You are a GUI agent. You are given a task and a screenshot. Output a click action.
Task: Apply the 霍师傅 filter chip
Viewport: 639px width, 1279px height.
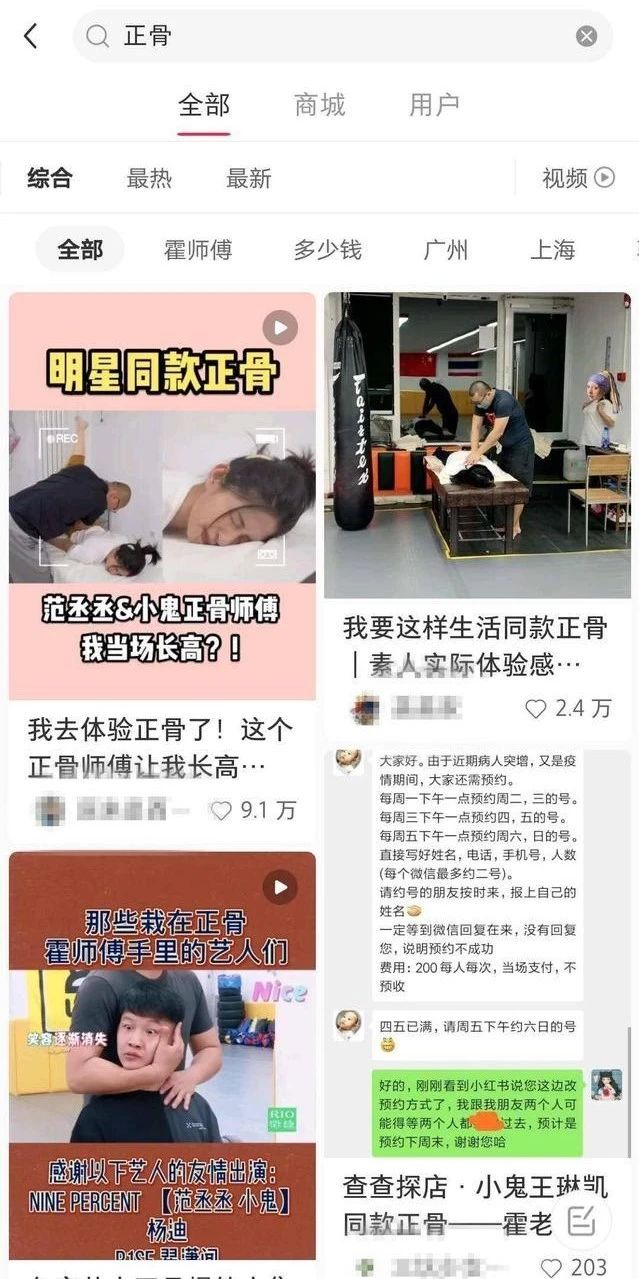point(197,250)
